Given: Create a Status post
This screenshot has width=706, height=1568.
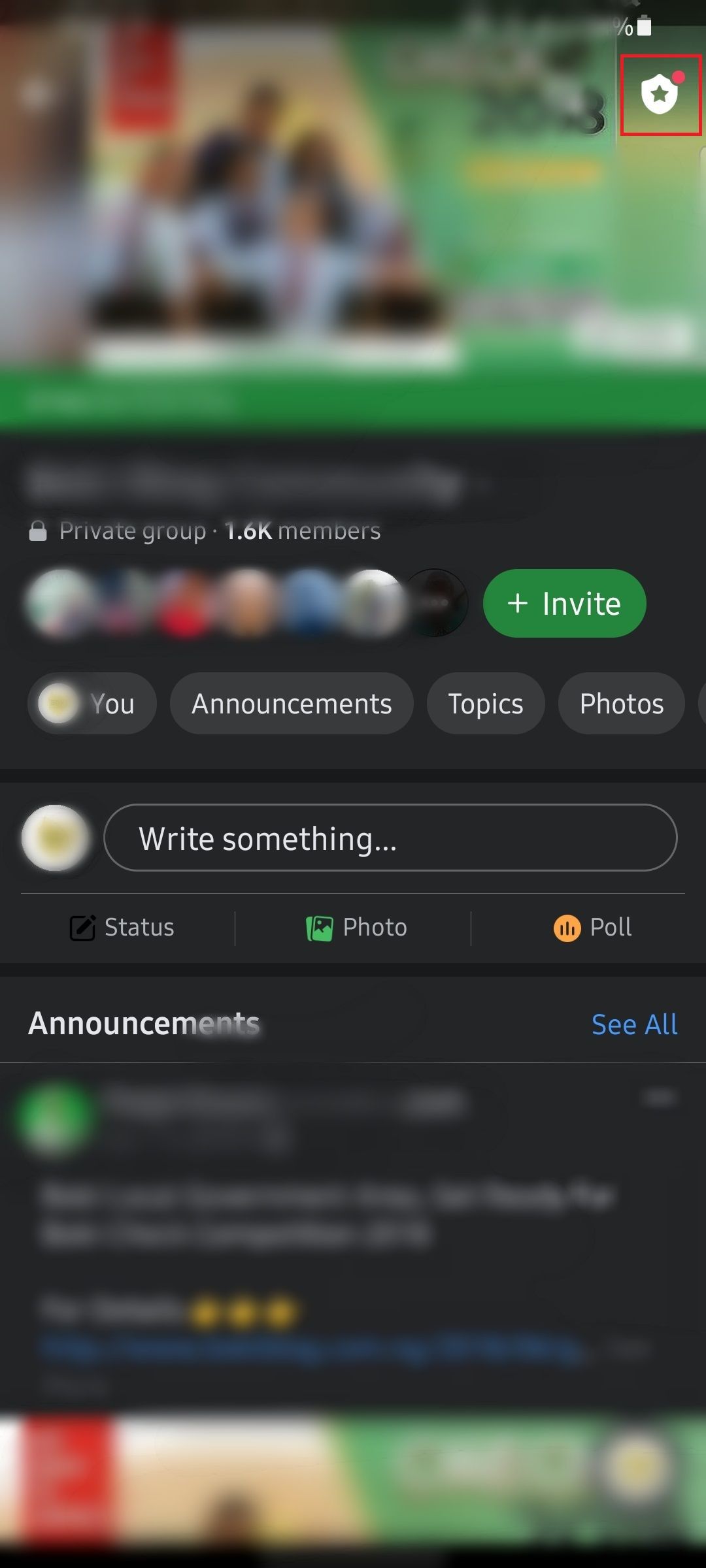Looking at the screenshot, I should (x=122, y=928).
